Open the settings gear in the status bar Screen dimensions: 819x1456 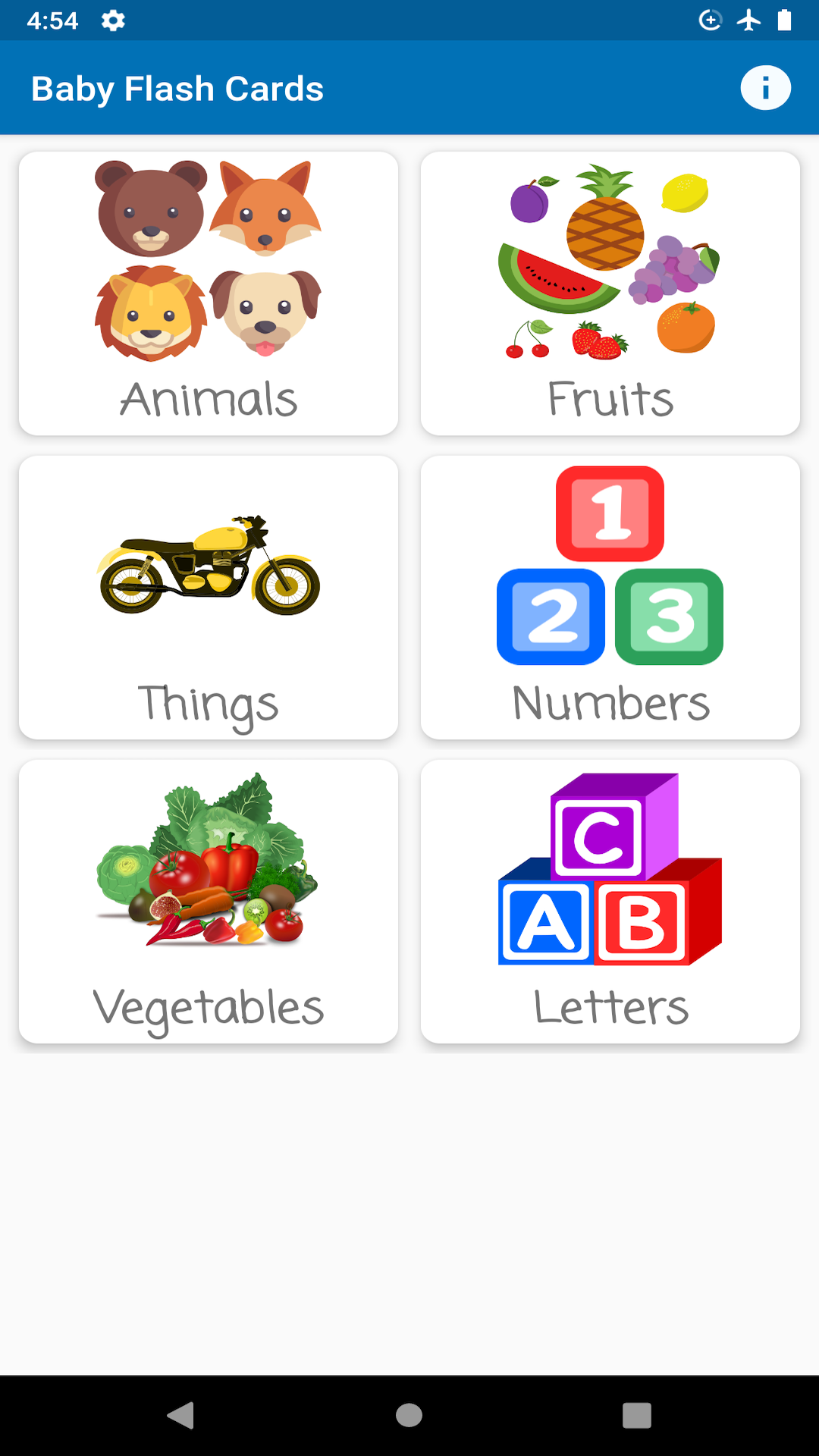click(x=114, y=20)
